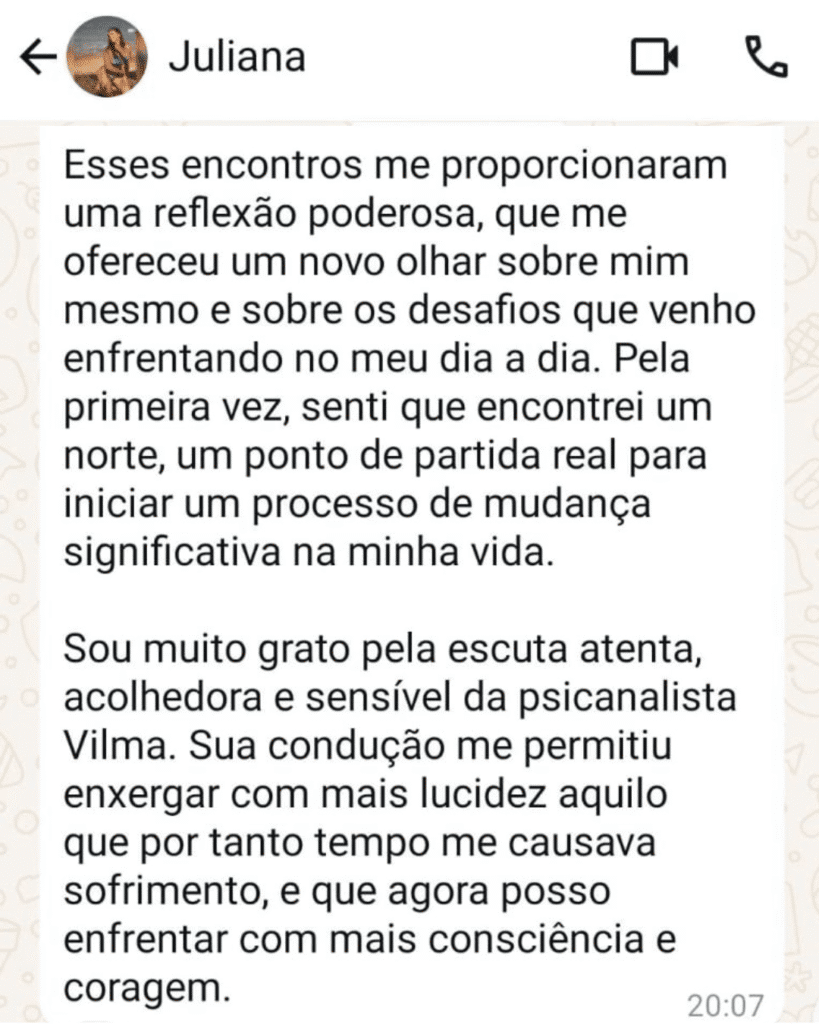Image resolution: width=819 pixels, height=1024 pixels.
Task: Go back from Juliana's chat
Action: (x=37, y=58)
